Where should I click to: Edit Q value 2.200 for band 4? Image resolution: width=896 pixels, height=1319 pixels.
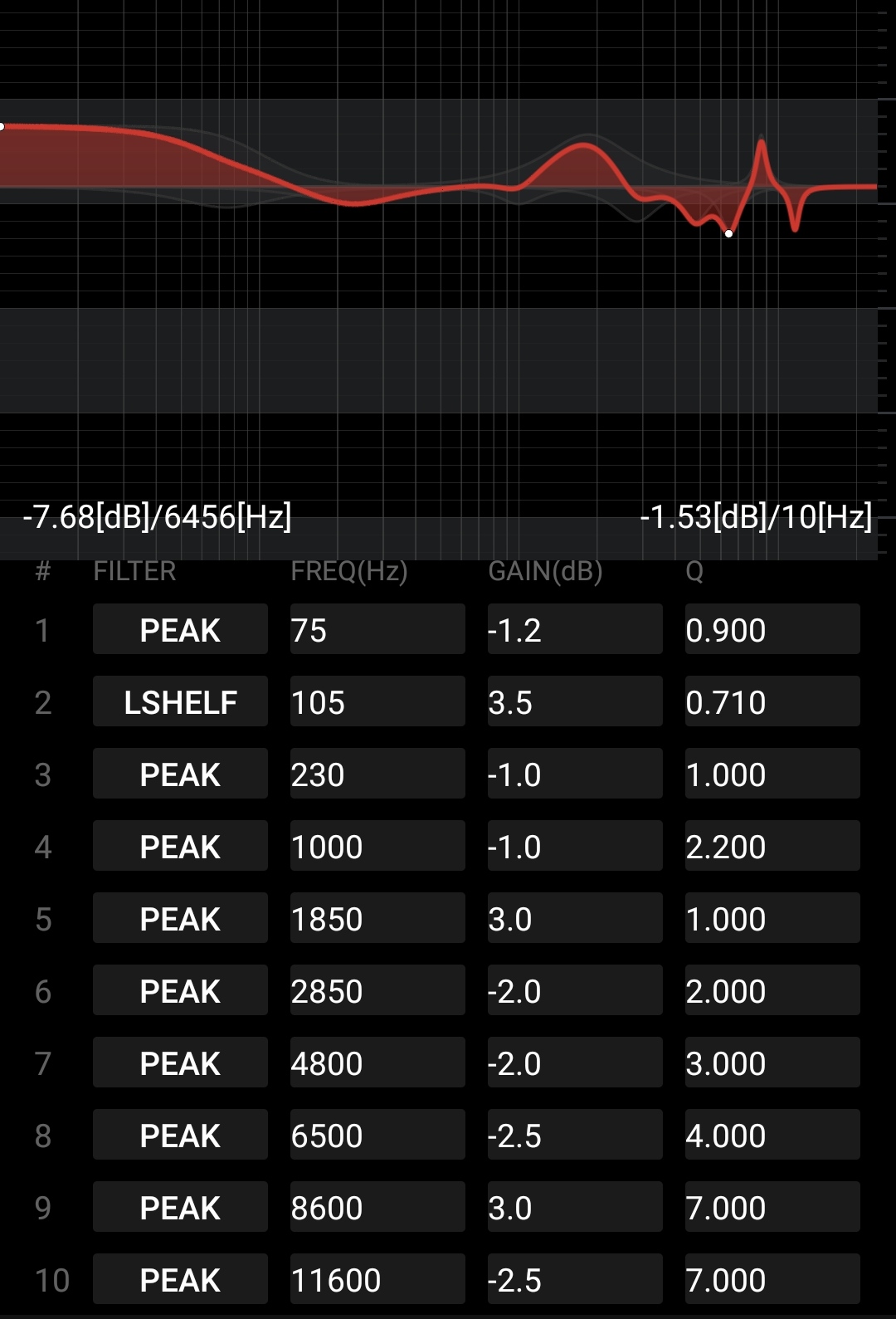click(x=772, y=847)
